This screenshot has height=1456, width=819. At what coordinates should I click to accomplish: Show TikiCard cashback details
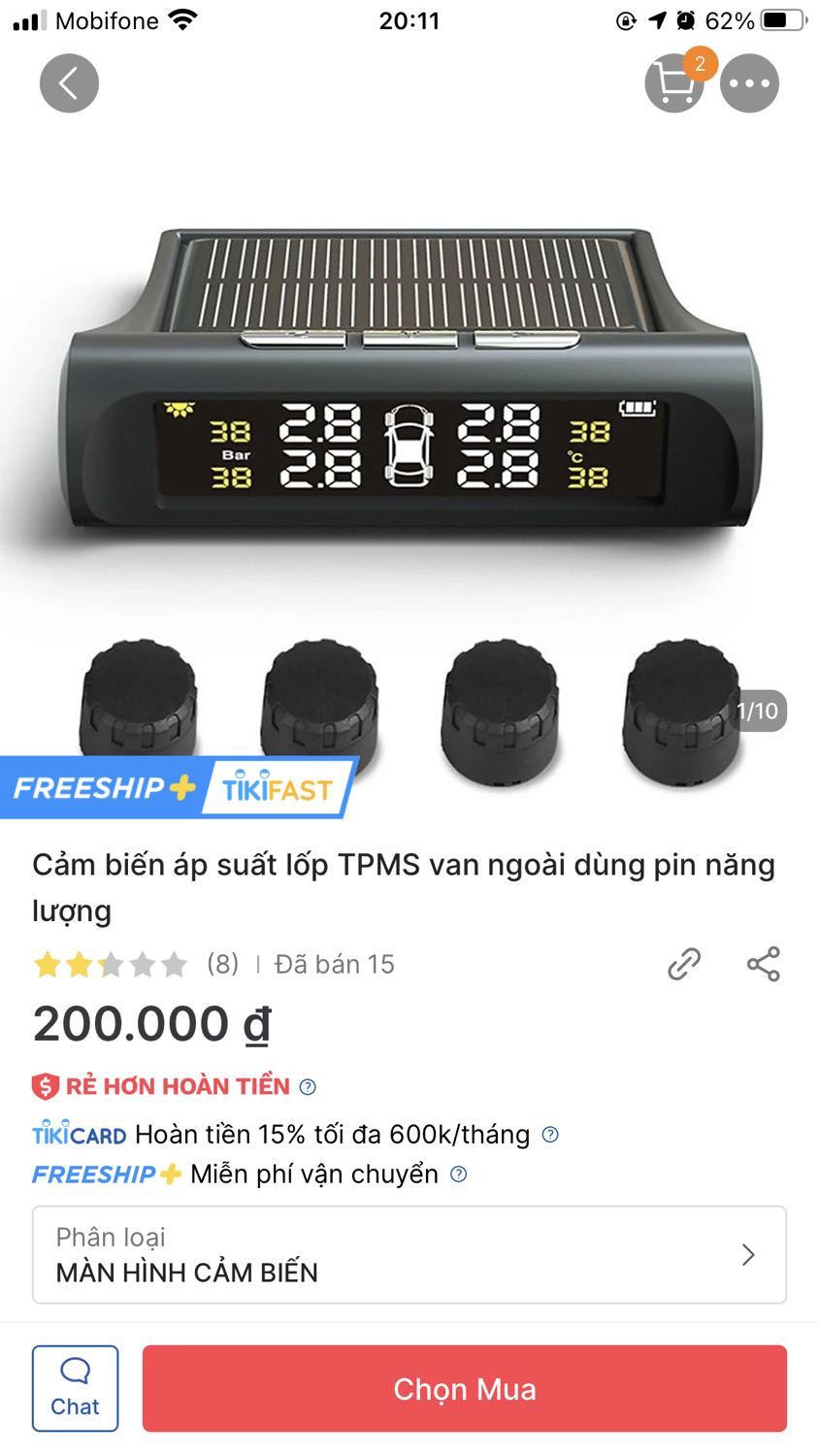click(x=549, y=1135)
